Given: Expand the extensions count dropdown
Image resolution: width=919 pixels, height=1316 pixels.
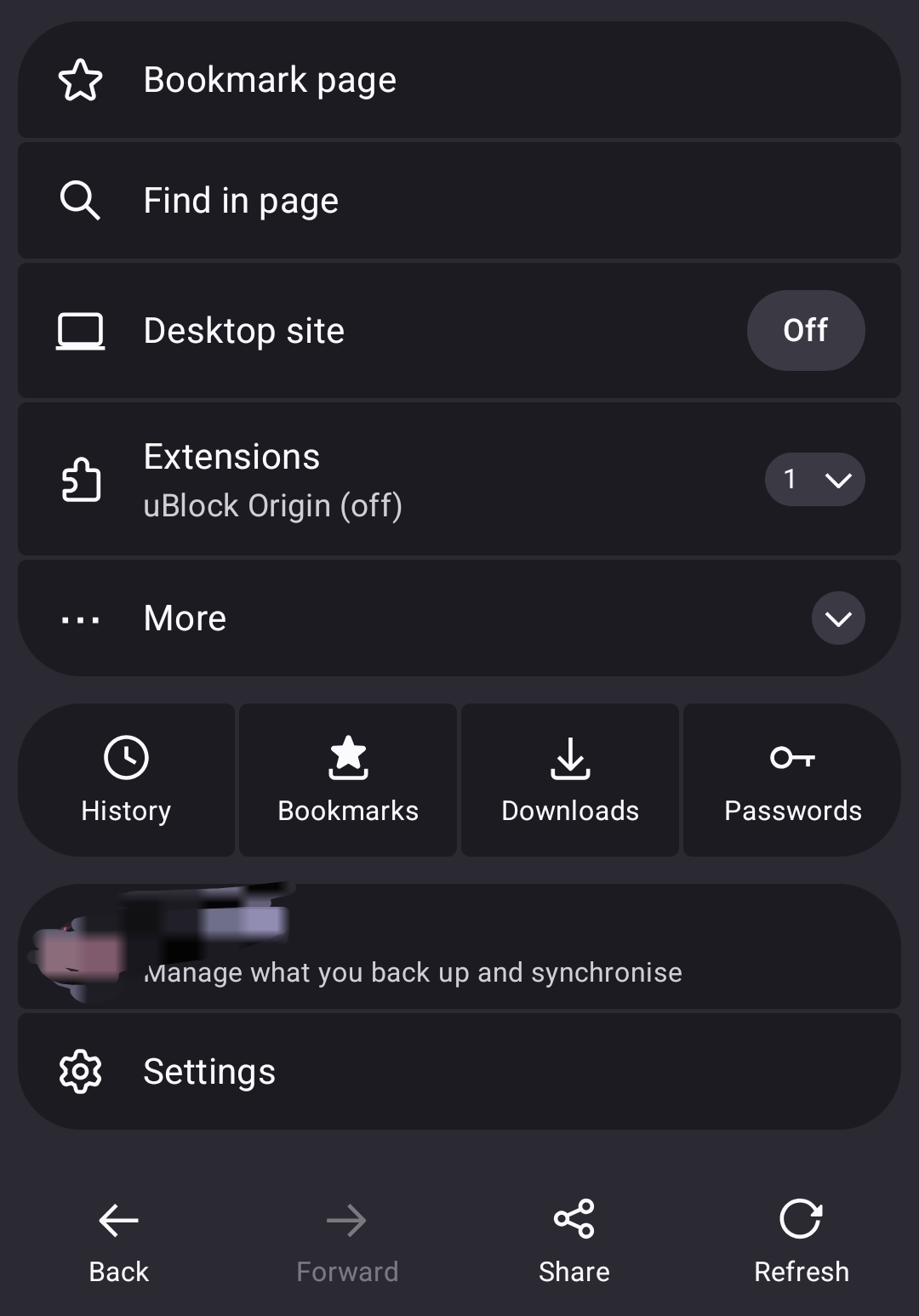Looking at the screenshot, I should point(814,480).
